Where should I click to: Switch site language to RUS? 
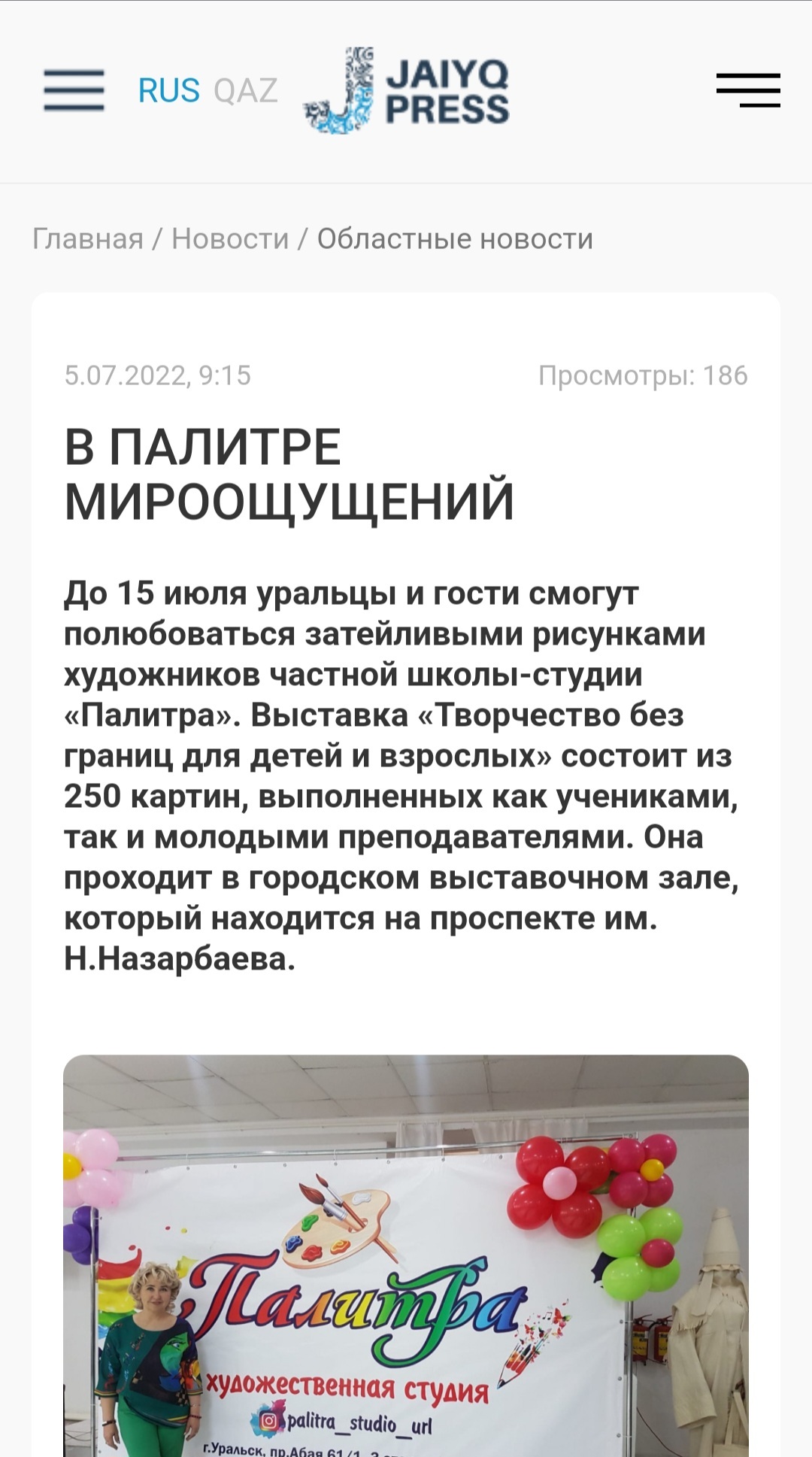pyautogui.click(x=168, y=91)
